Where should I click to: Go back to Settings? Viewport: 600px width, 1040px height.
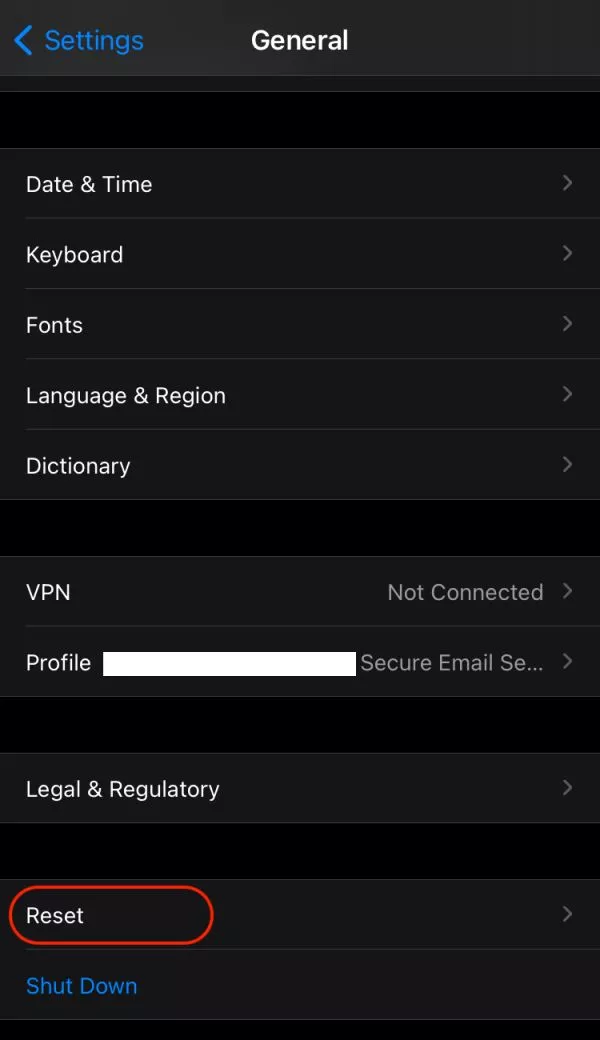(x=78, y=40)
